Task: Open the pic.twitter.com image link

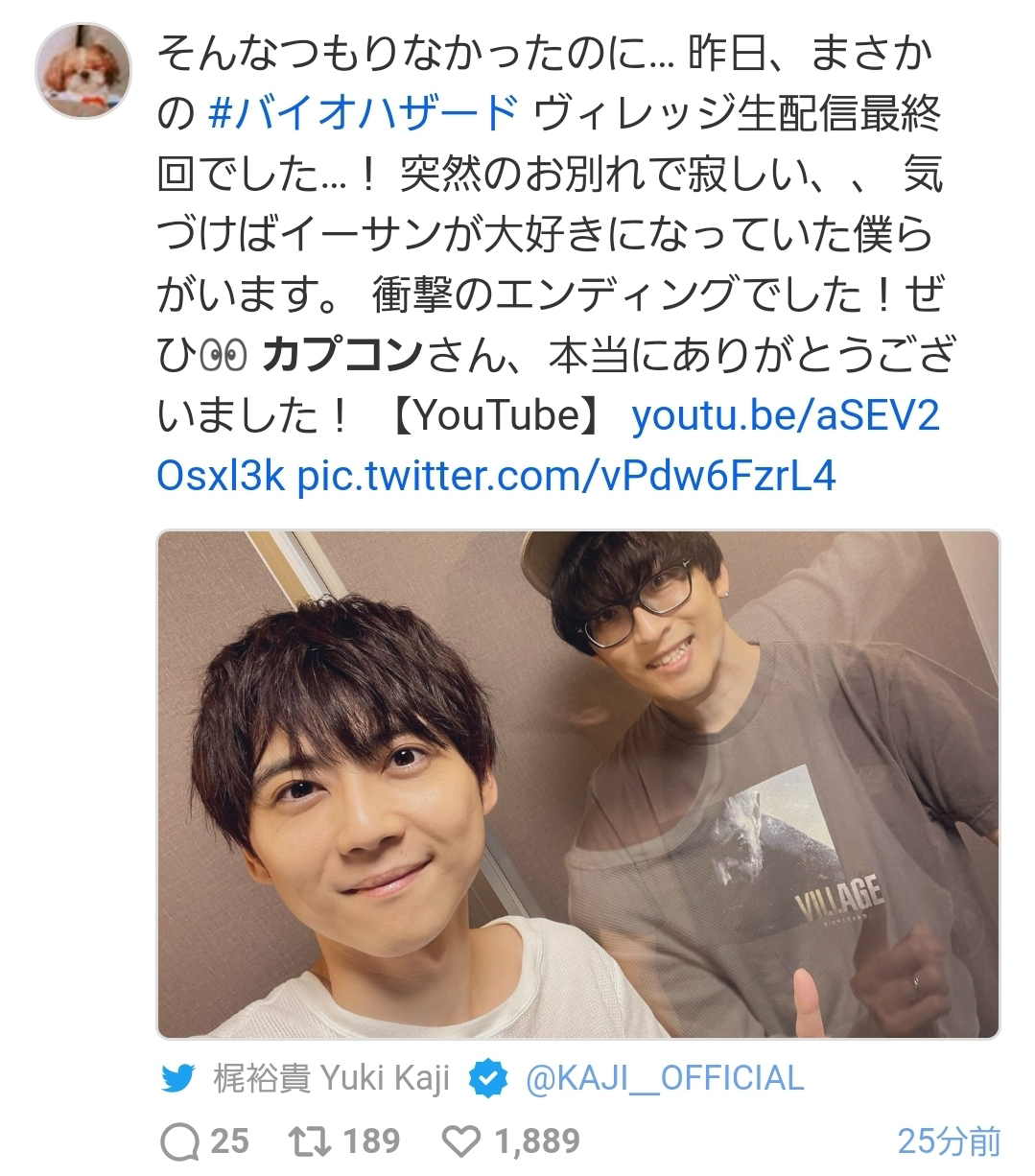Action: click(566, 475)
